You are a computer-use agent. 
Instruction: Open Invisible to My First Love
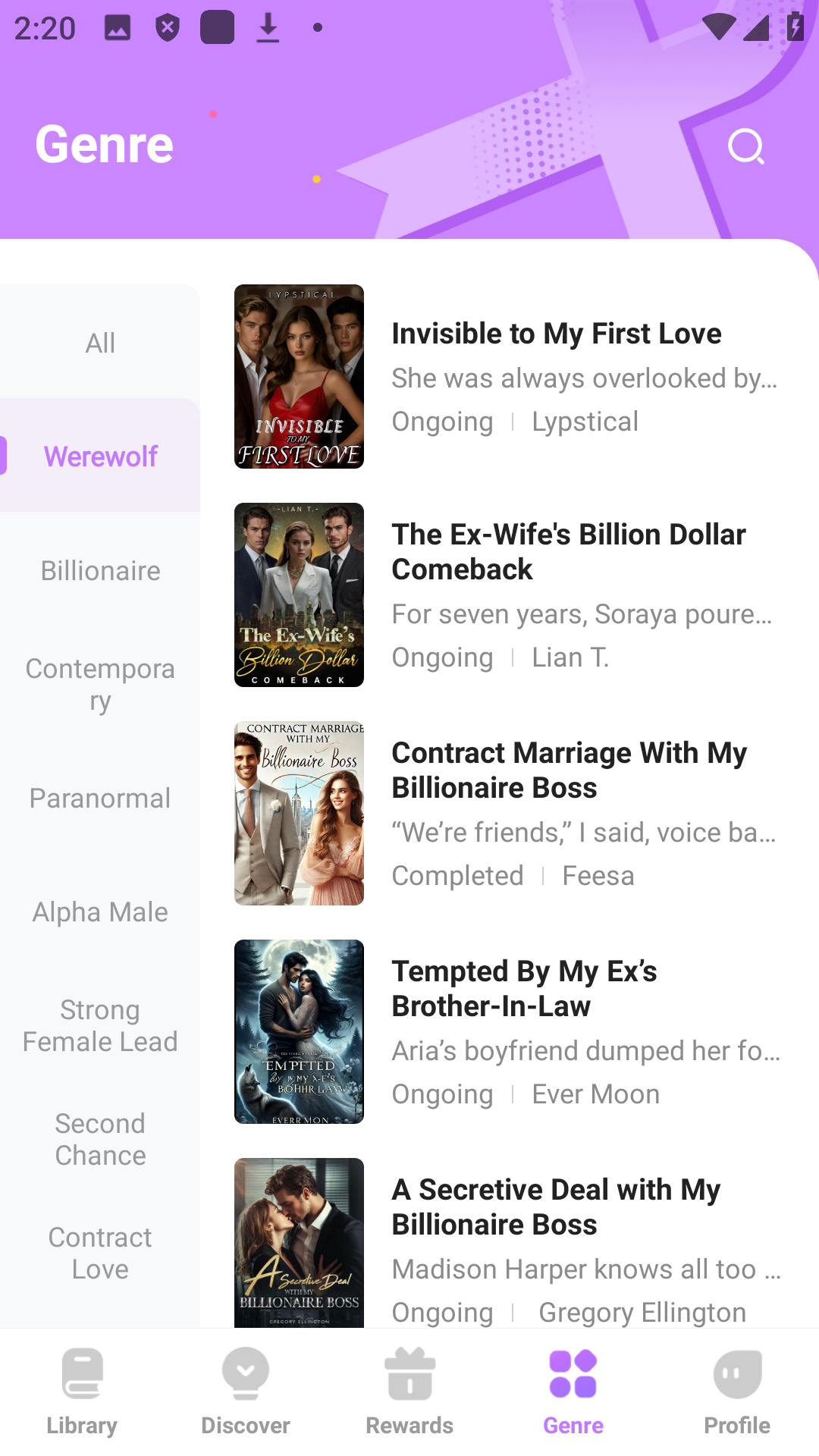pyautogui.click(x=556, y=334)
